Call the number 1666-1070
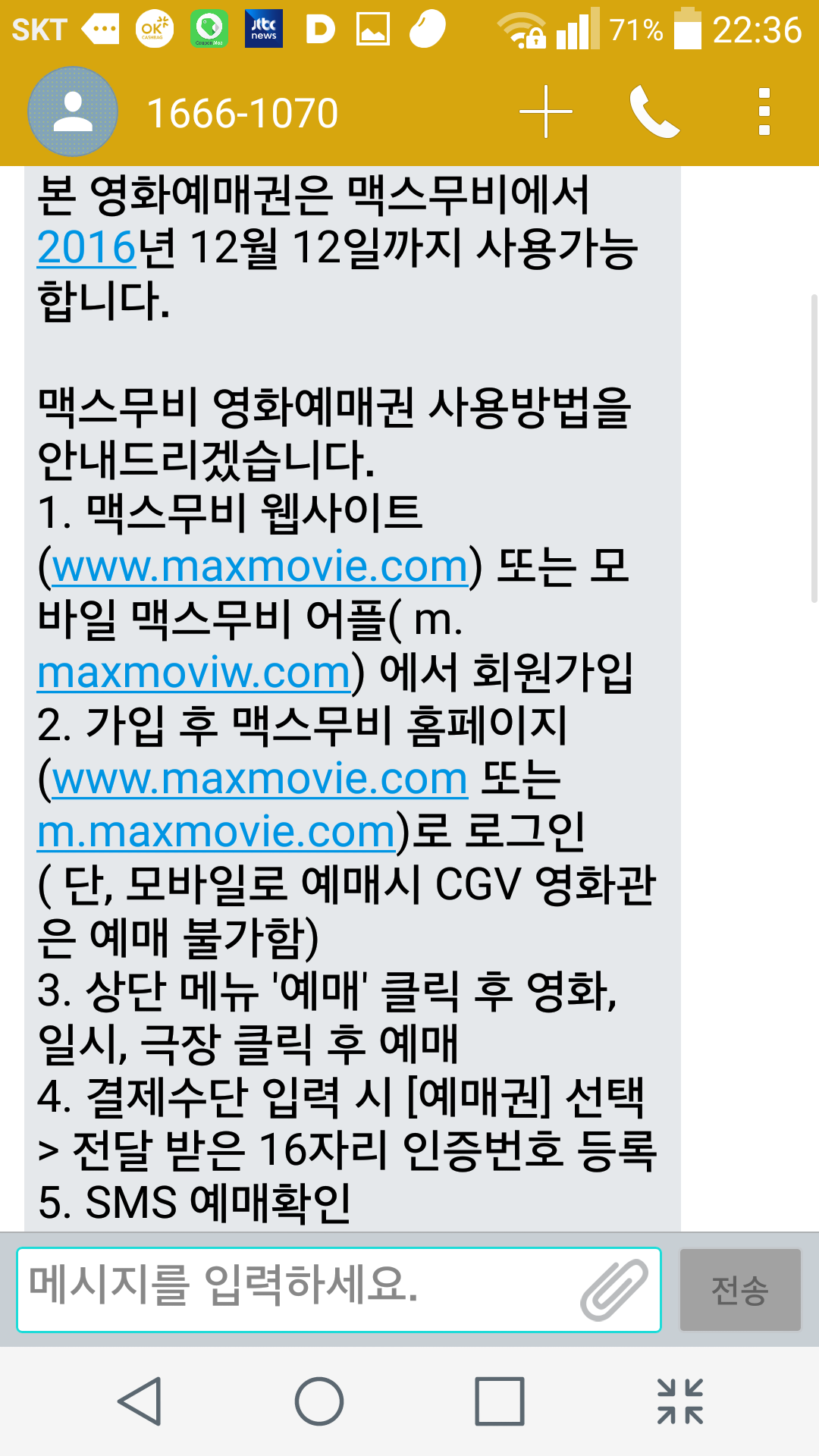The height and width of the screenshot is (1456, 819). (654, 112)
